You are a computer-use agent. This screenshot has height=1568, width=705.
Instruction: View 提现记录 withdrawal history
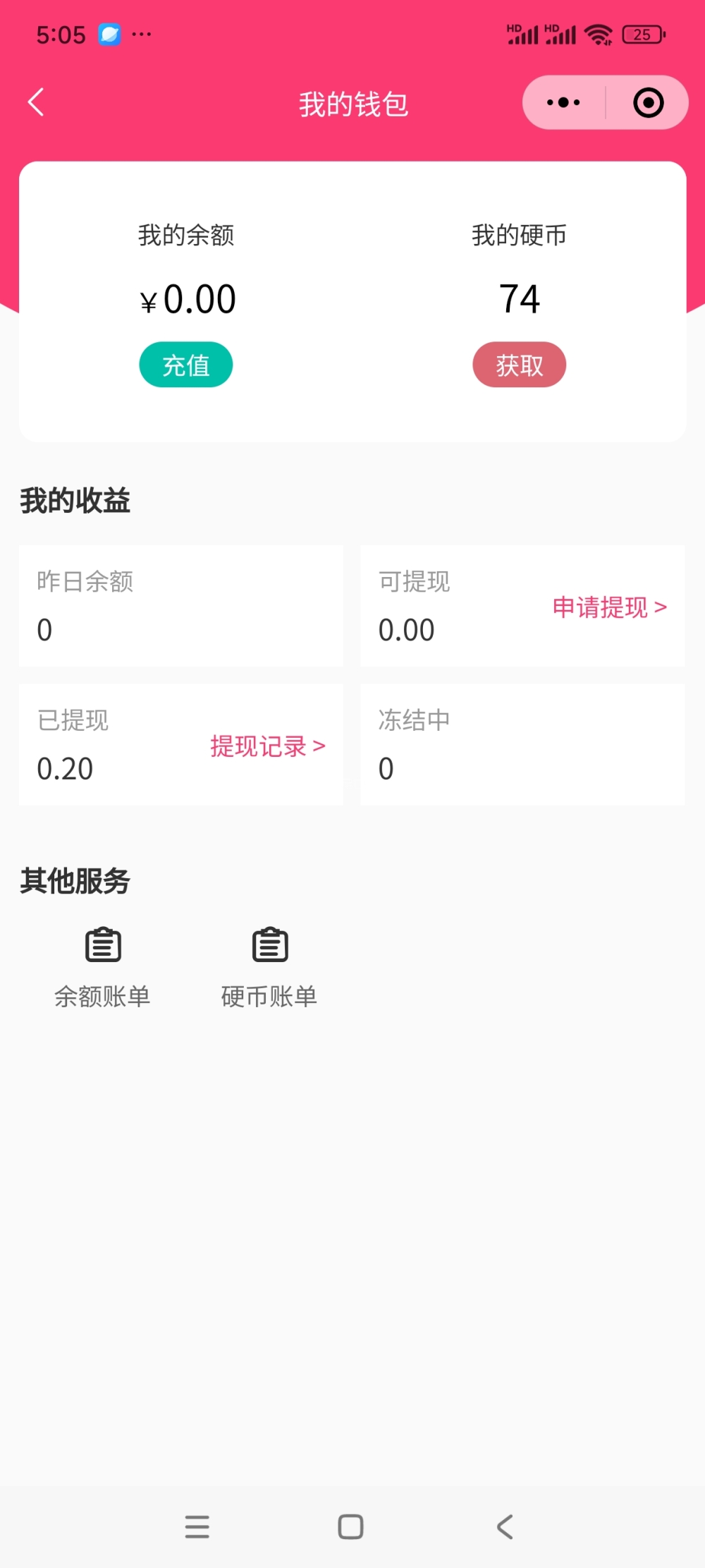coord(267,746)
